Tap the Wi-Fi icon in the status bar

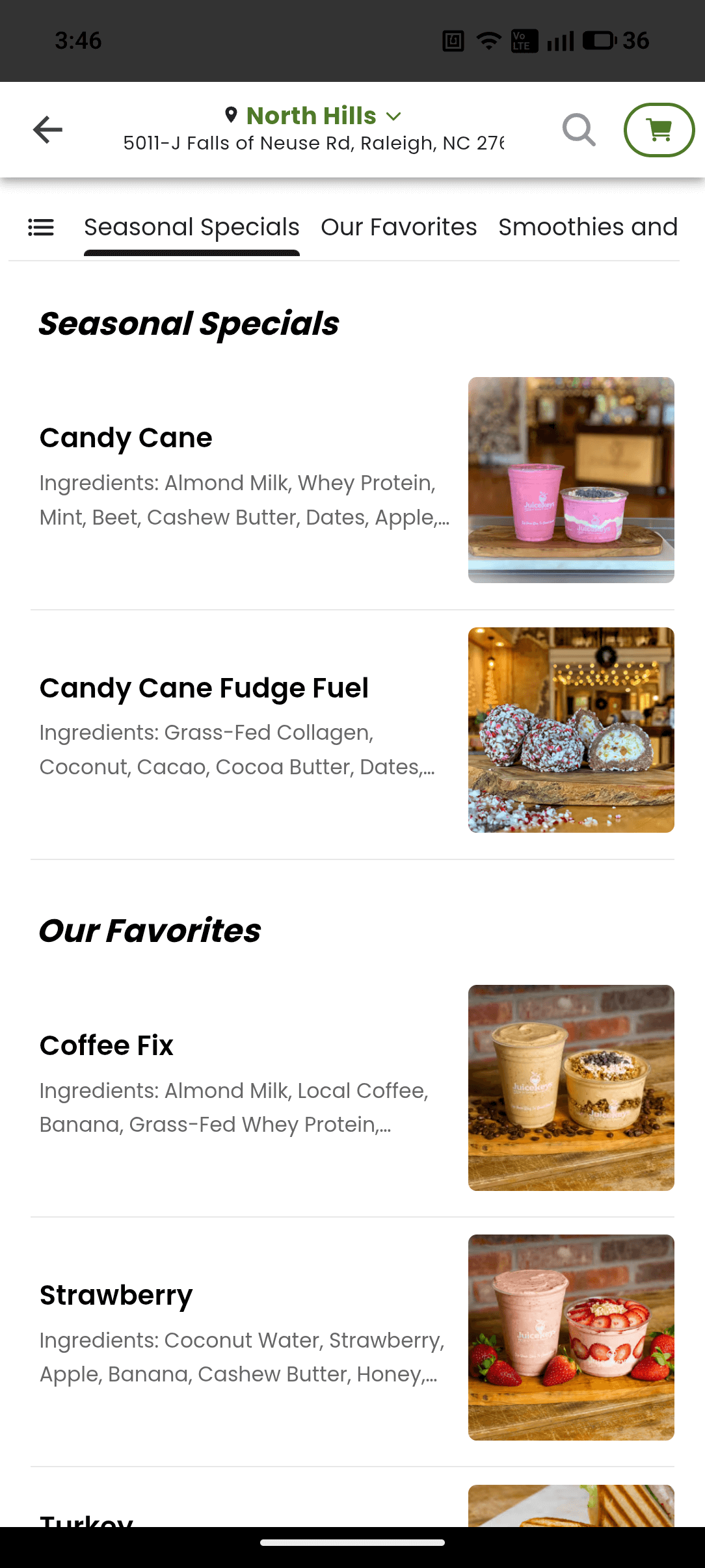(x=488, y=40)
